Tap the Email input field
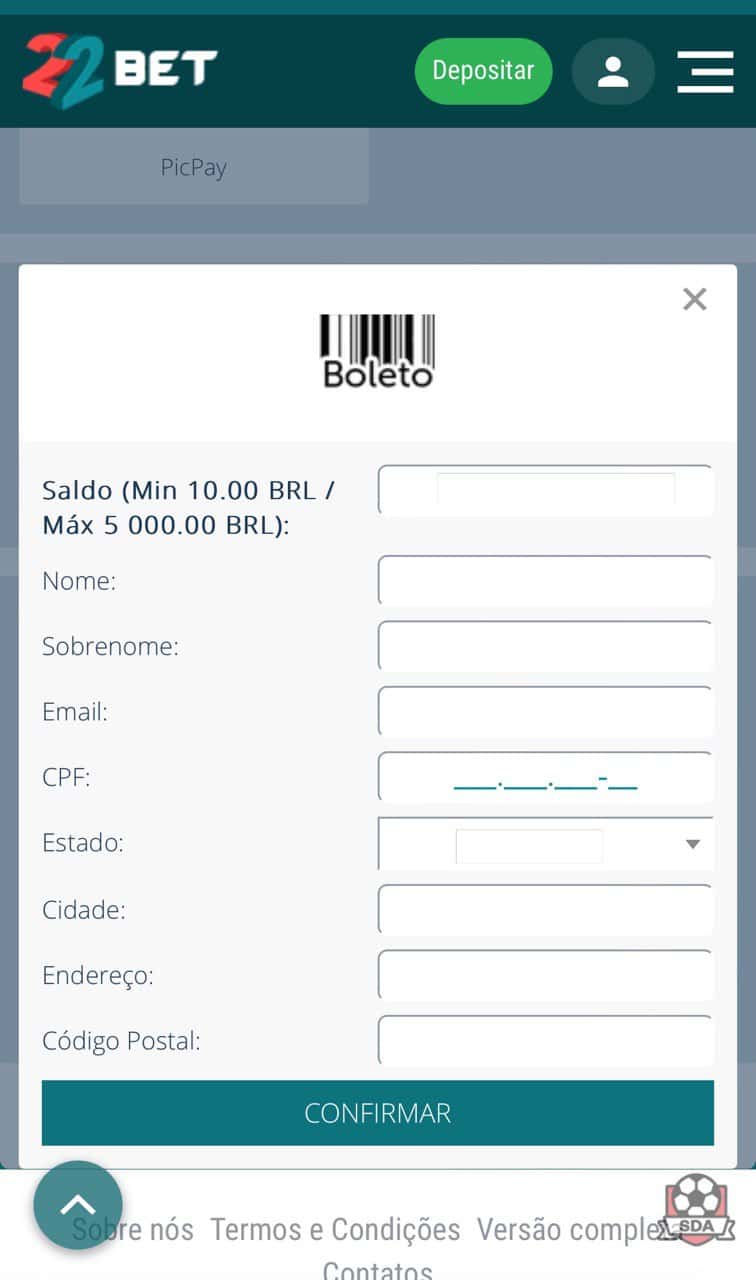 point(546,712)
